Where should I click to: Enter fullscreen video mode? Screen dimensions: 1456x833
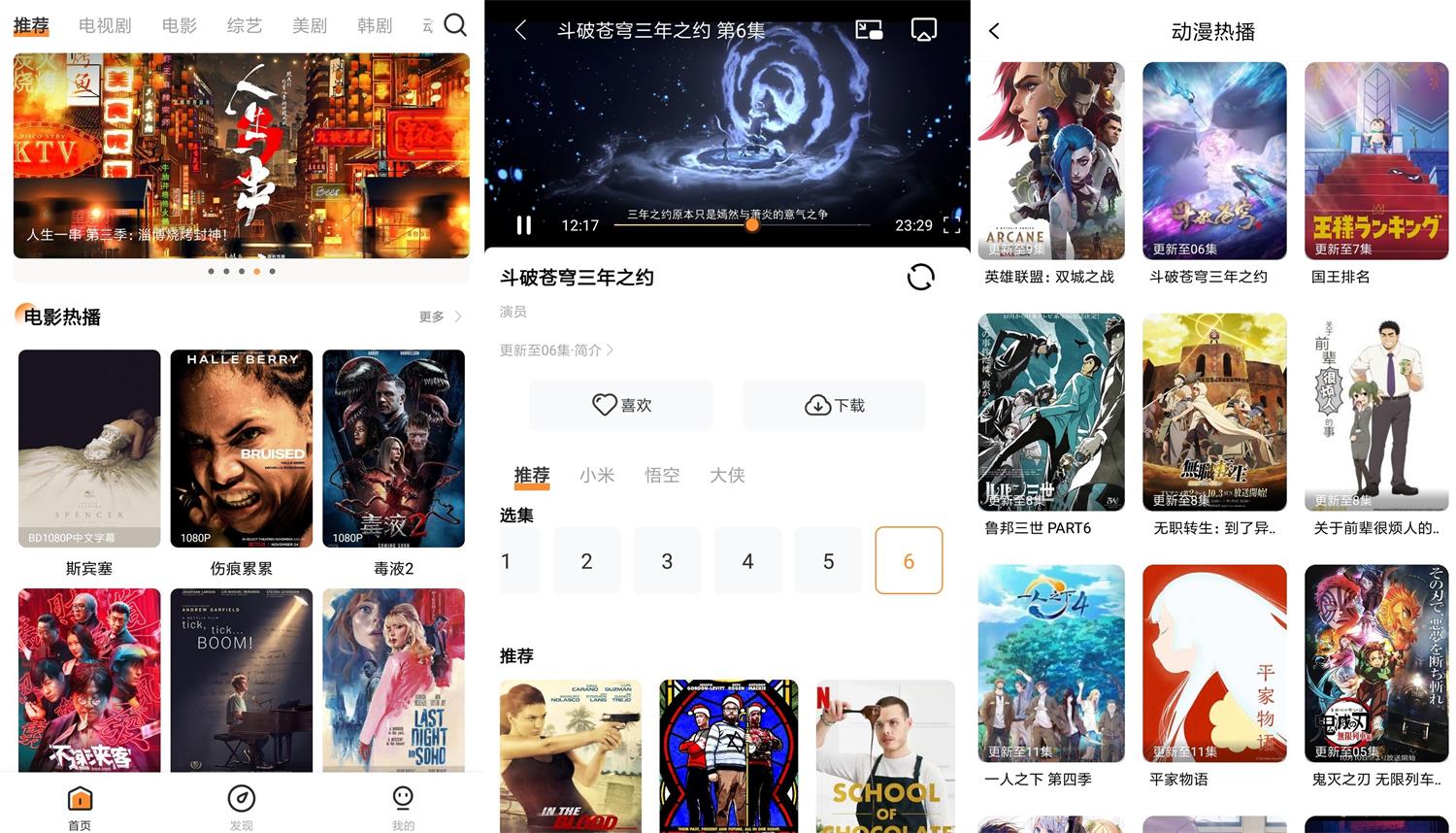coord(951,225)
